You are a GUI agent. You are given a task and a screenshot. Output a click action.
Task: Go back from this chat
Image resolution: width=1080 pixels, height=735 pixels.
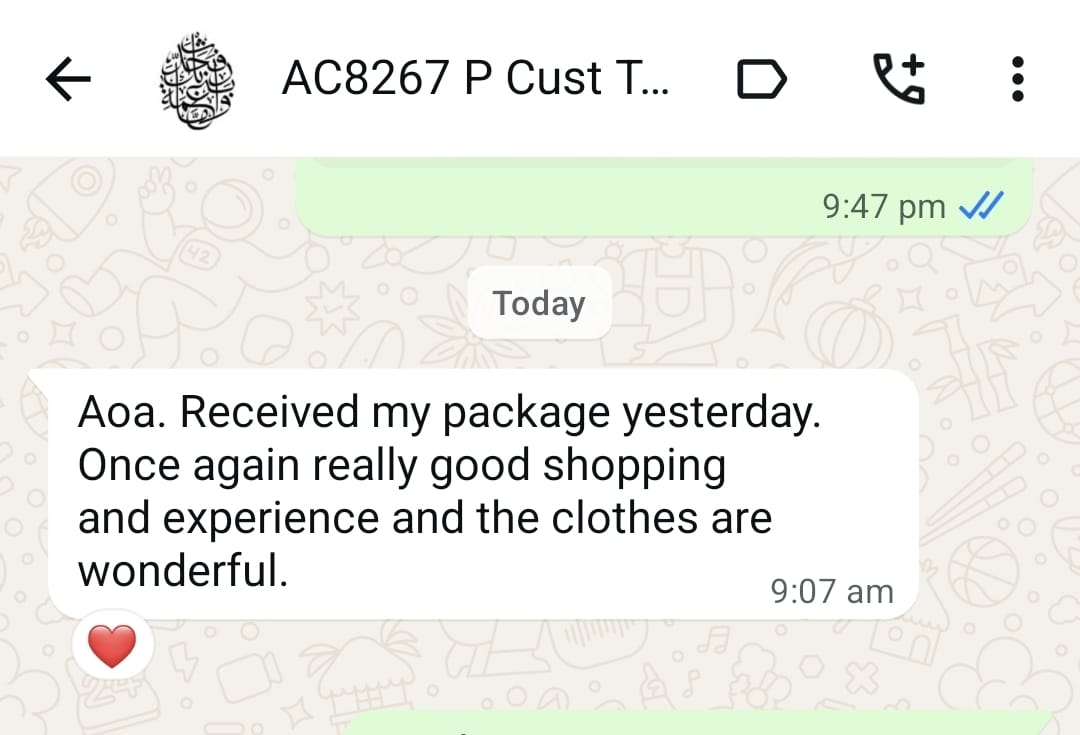(x=68, y=80)
